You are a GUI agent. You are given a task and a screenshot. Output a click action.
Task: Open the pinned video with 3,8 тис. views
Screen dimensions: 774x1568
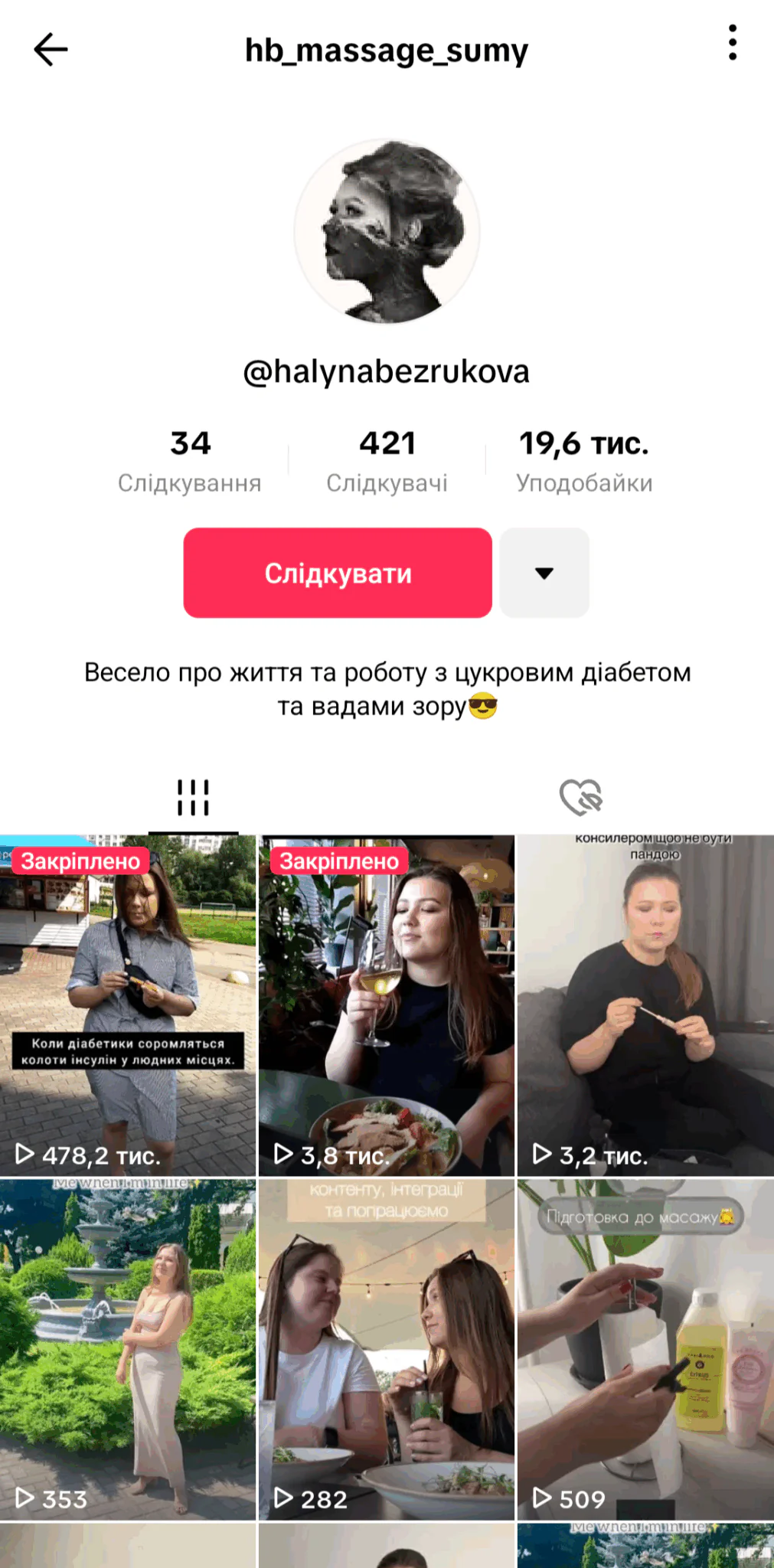(x=387, y=1004)
